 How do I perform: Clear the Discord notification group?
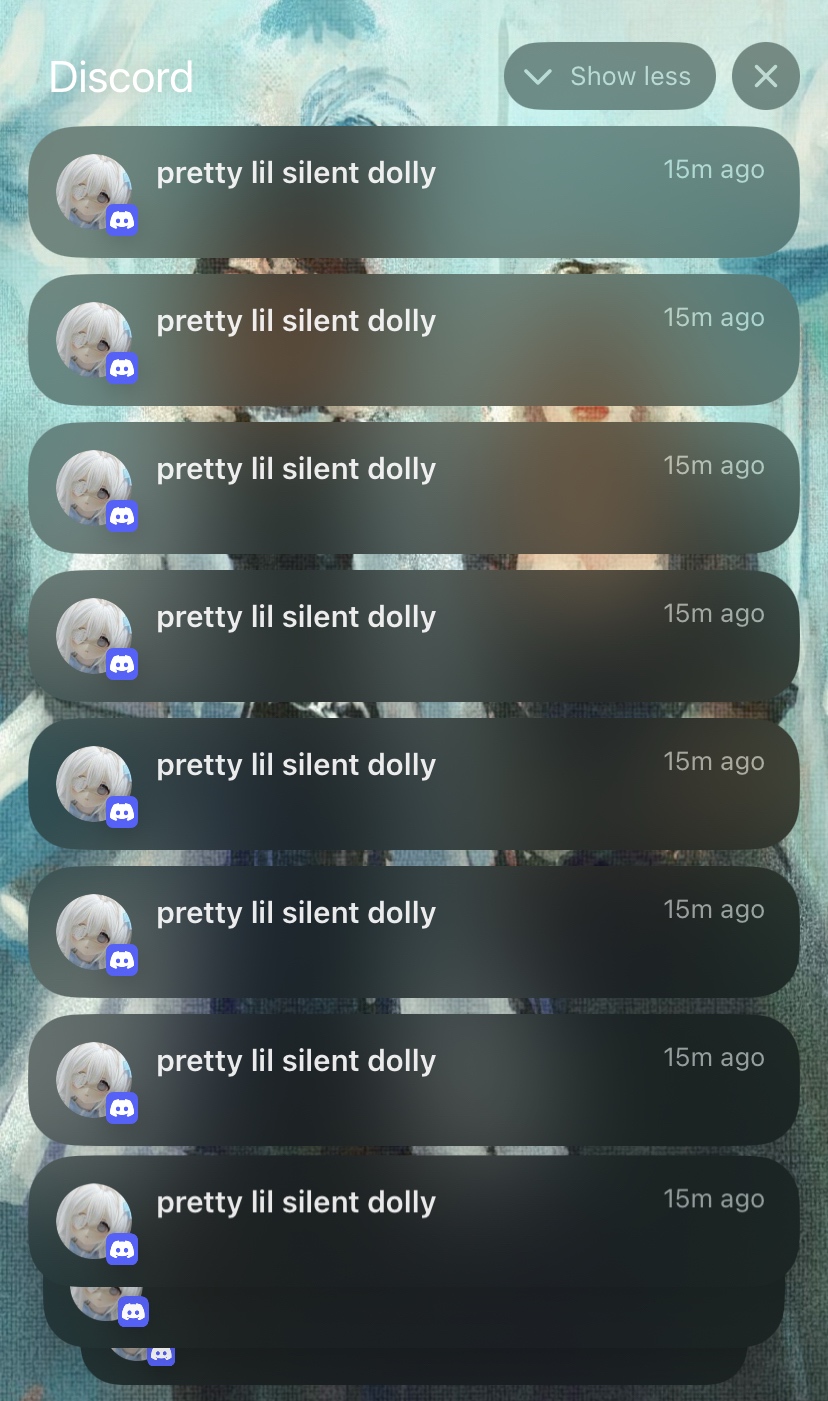point(765,76)
